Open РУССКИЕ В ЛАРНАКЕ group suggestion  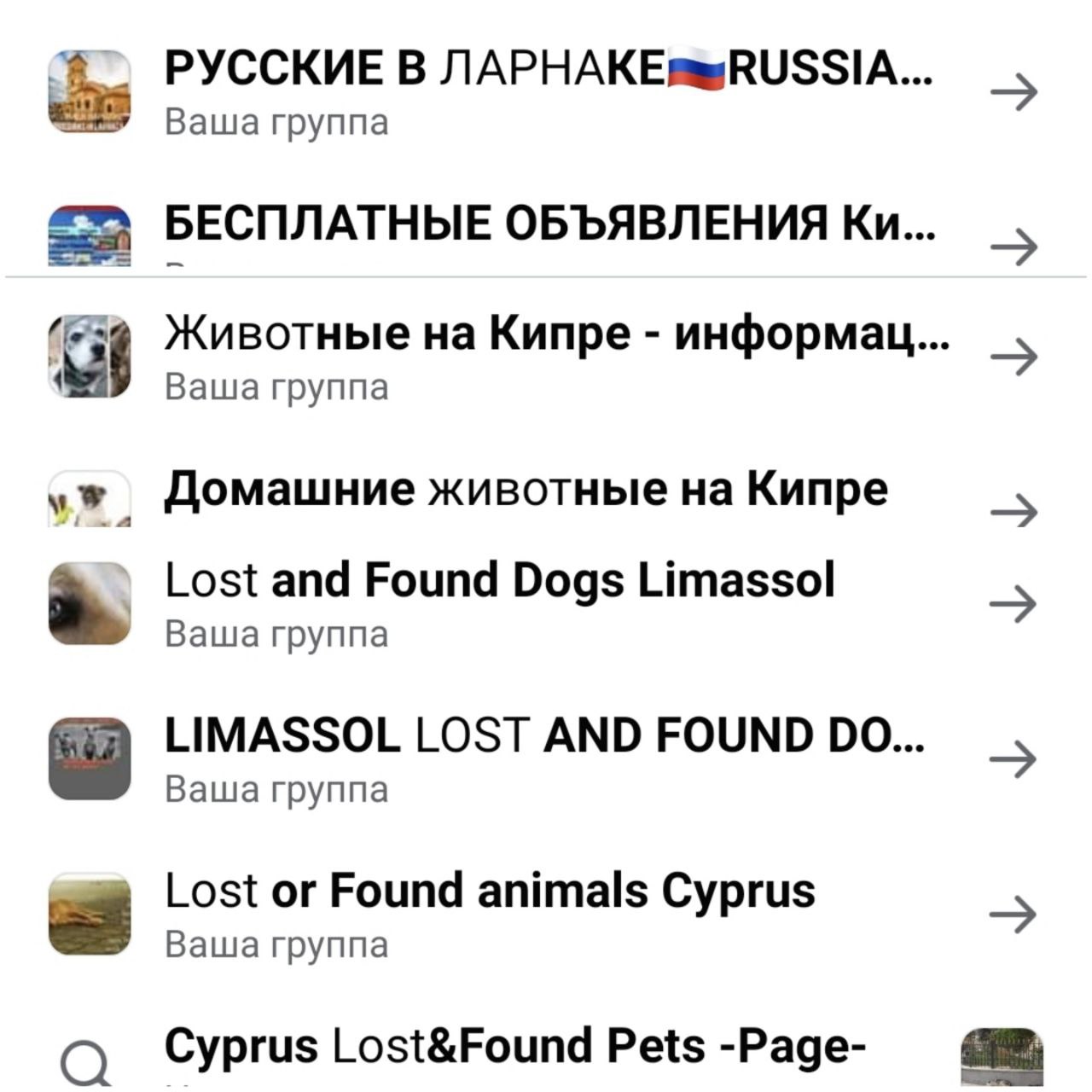(546, 70)
